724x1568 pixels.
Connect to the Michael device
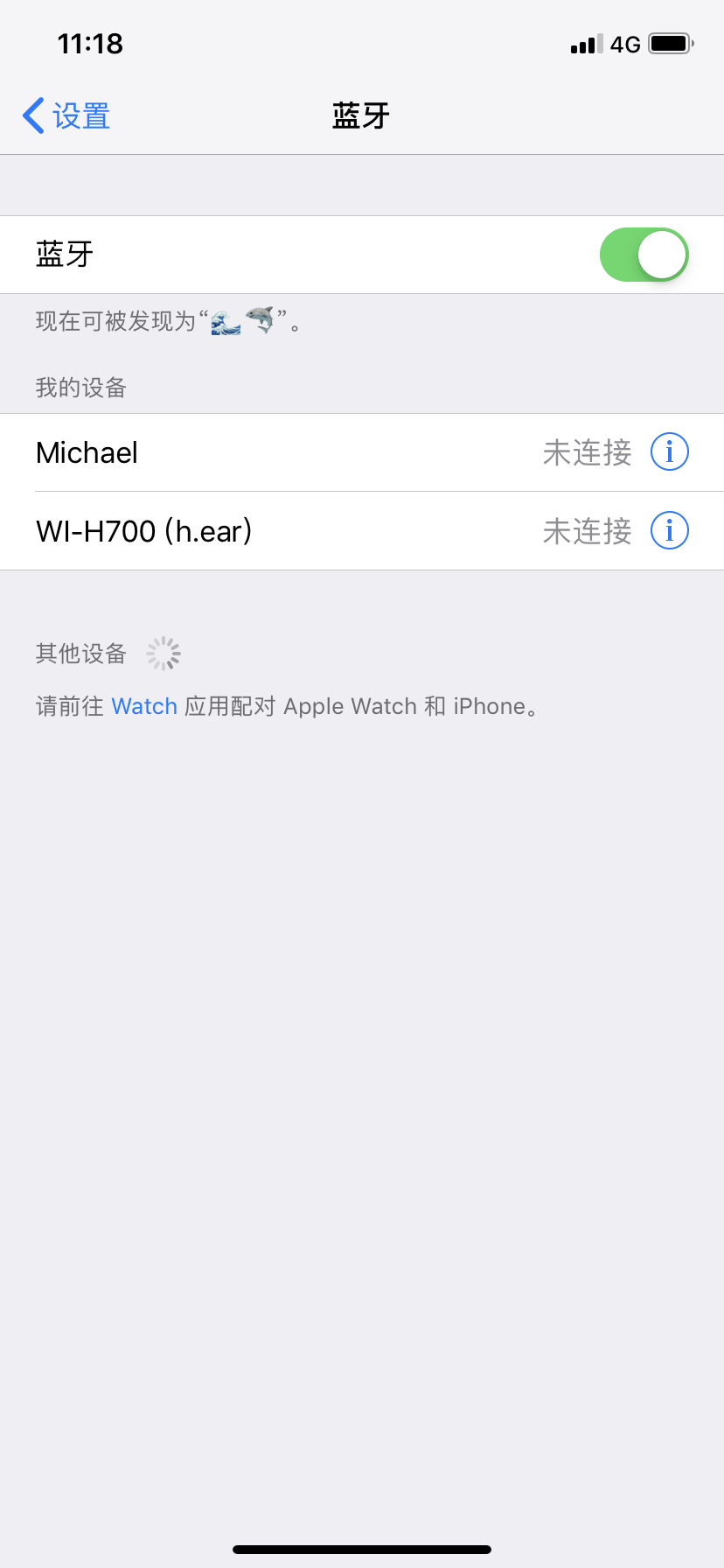[x=262, y=452]
